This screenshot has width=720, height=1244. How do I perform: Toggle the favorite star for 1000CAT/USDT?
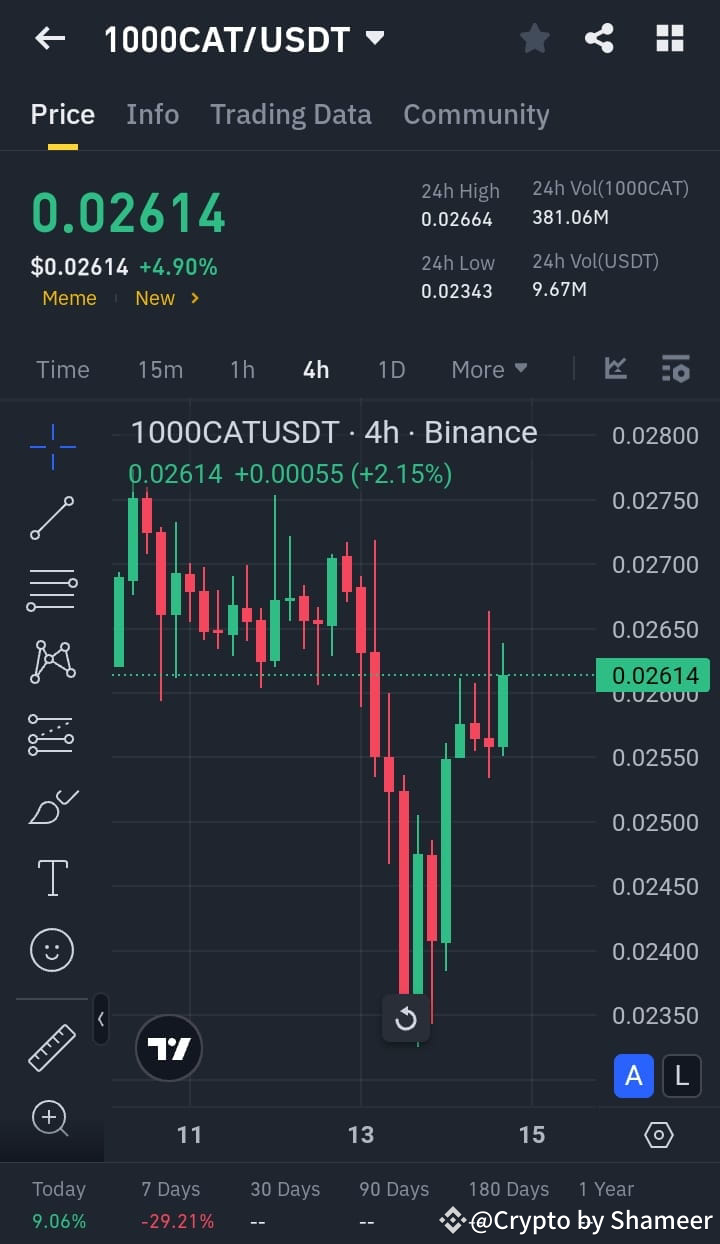pos(534,38)
